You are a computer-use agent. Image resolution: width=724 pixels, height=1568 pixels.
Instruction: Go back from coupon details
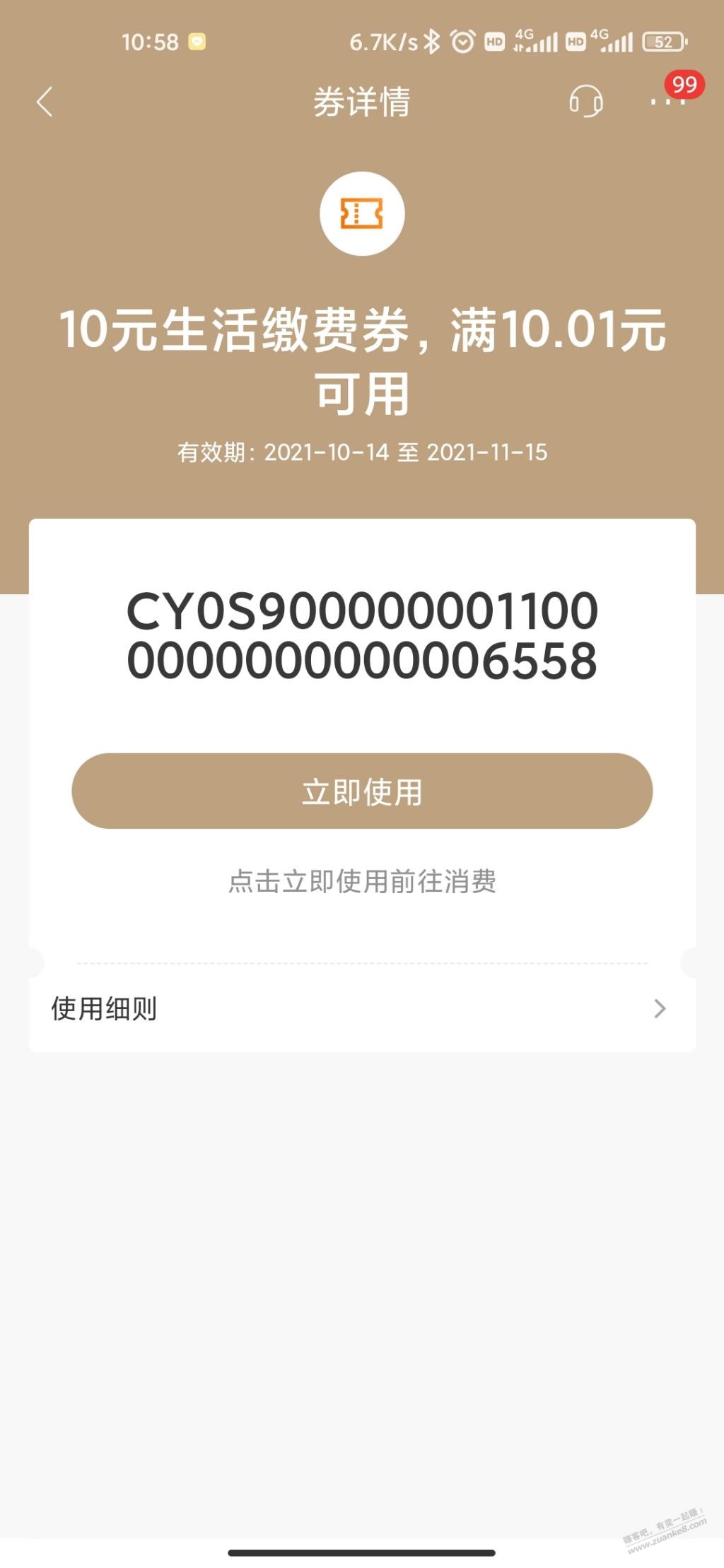pyautogui.click(x=45, y=102)
